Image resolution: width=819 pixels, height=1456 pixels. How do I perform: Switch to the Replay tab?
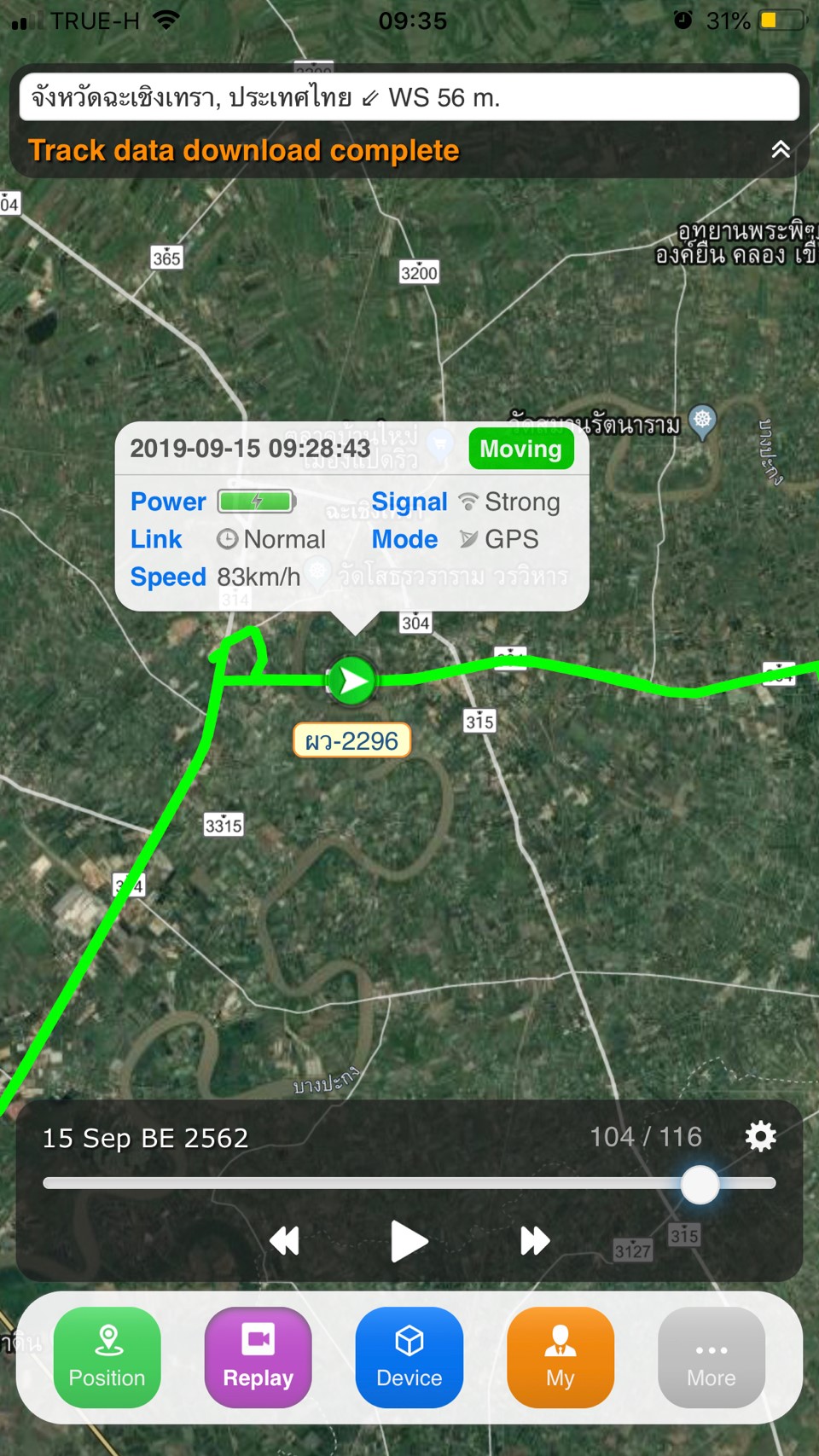(258, 1357)
